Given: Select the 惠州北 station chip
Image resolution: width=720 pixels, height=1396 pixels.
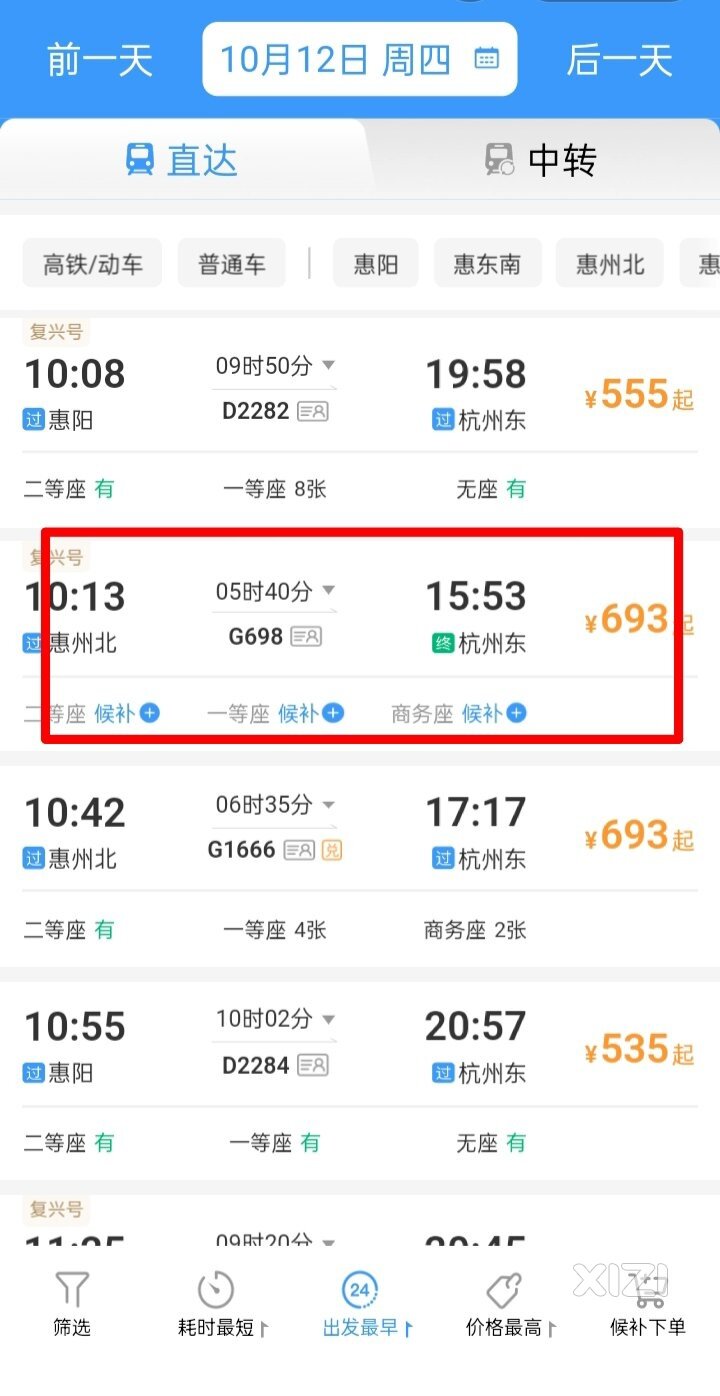Looking at the screenshot, I should pos(610,264).
